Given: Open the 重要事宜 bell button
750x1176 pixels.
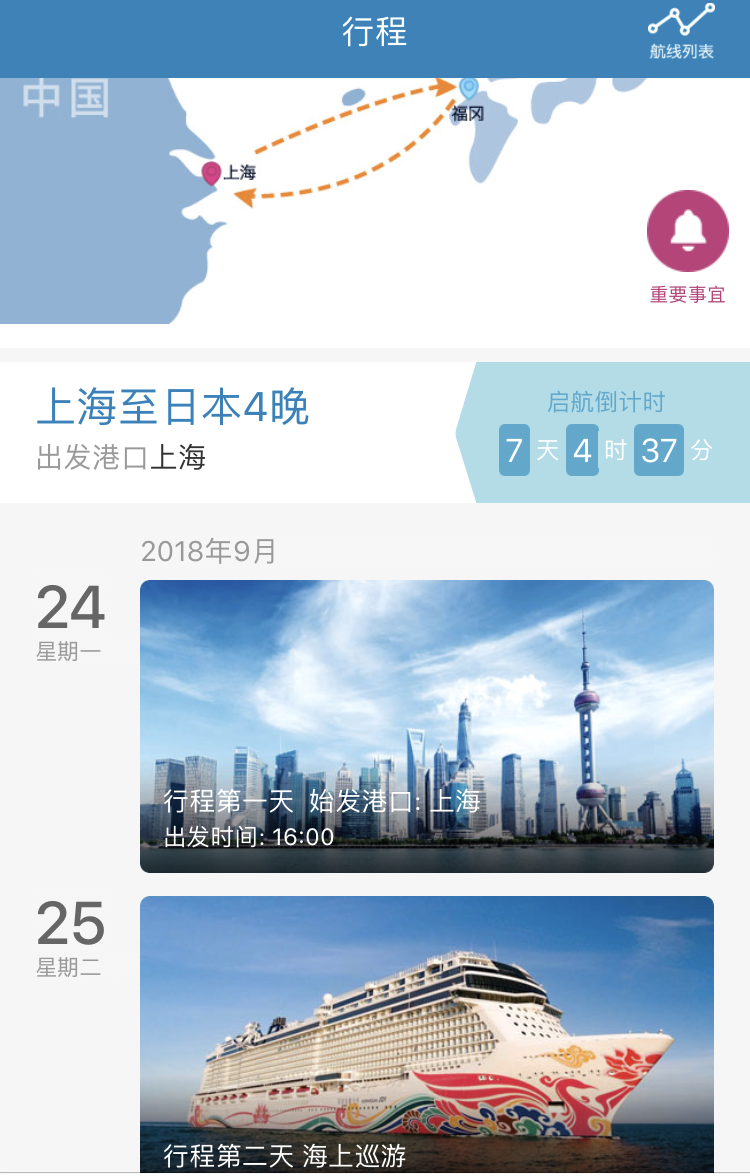Looking at the screenshot, I should click(687, 231).
